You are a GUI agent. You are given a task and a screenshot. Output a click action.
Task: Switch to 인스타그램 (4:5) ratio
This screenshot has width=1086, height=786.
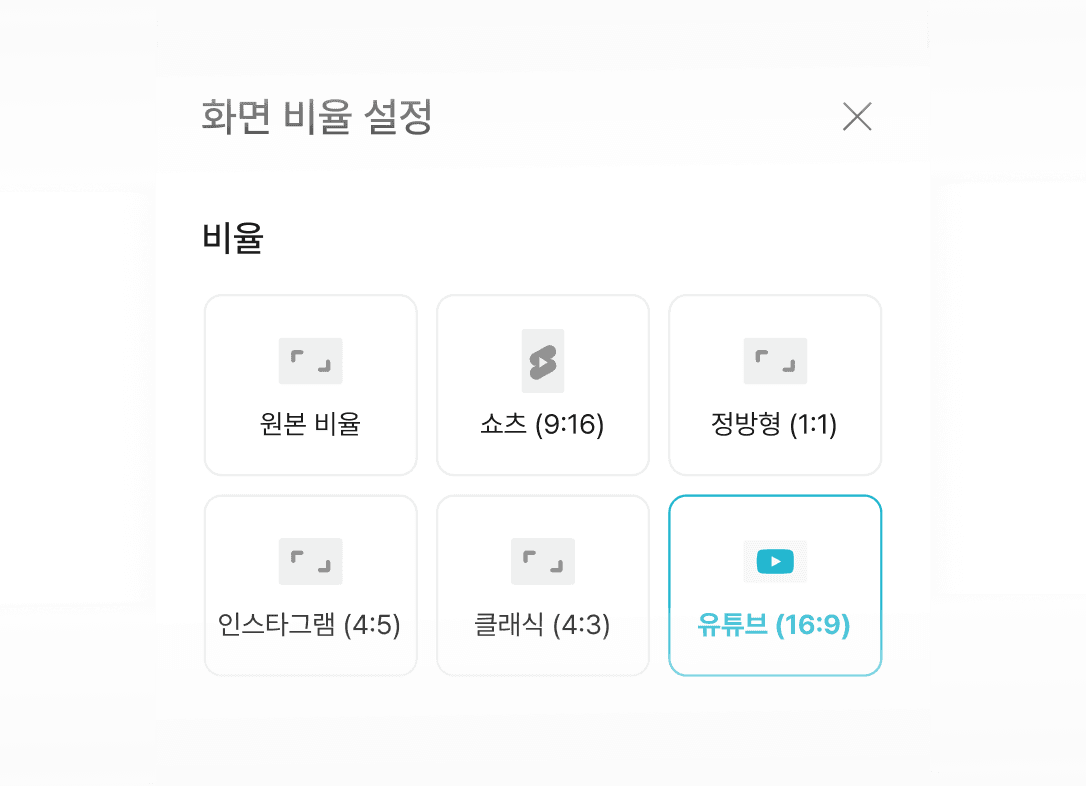tap(310, 586)
